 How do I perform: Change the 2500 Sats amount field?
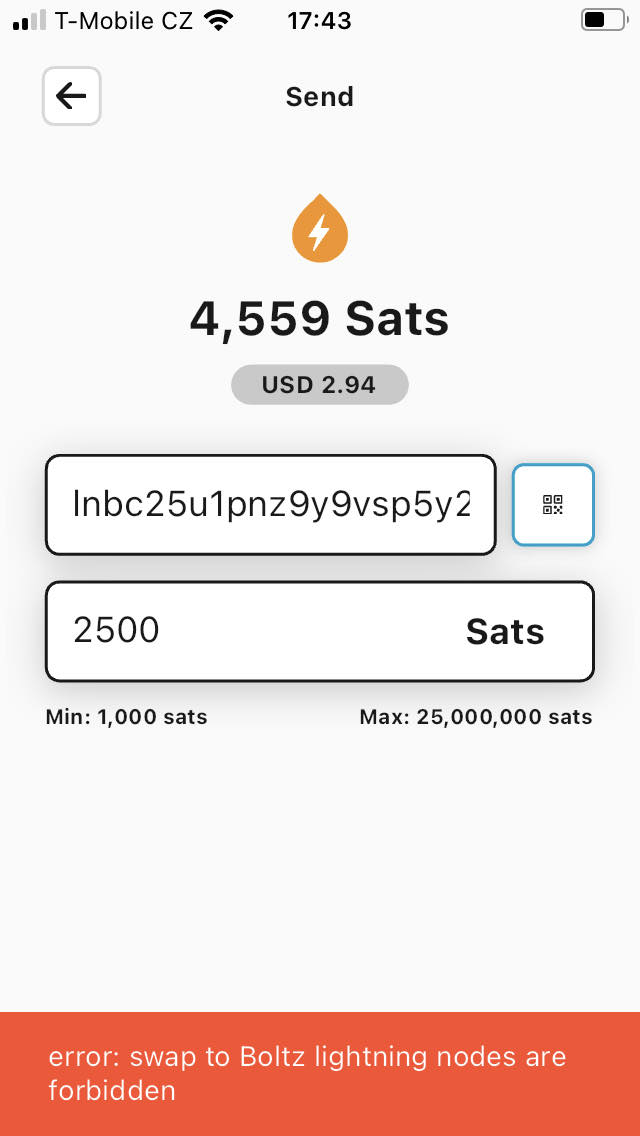point(250,631)
